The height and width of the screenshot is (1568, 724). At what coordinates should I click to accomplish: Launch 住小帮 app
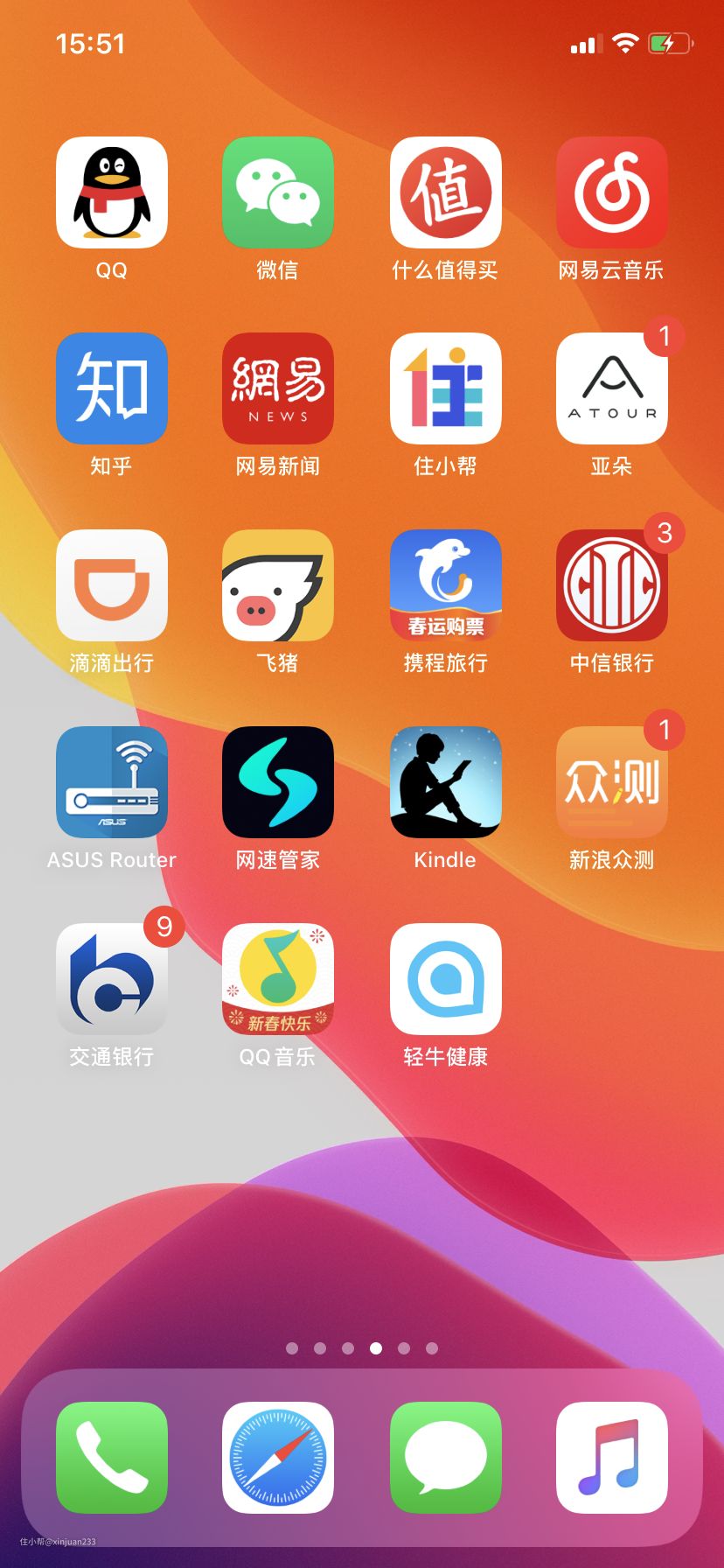click(x=445, y=388)
